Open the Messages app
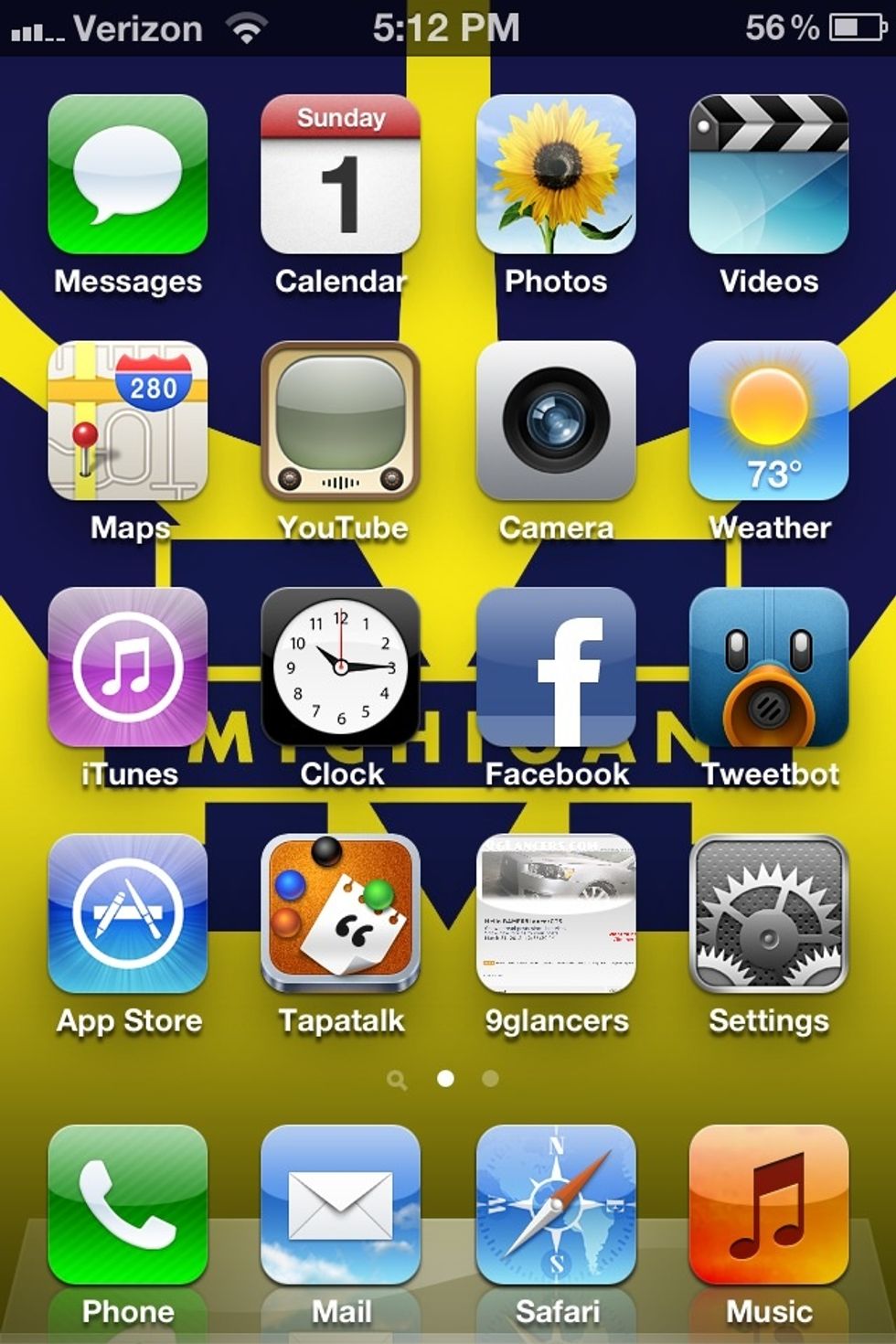 click(x=128, y=175)
